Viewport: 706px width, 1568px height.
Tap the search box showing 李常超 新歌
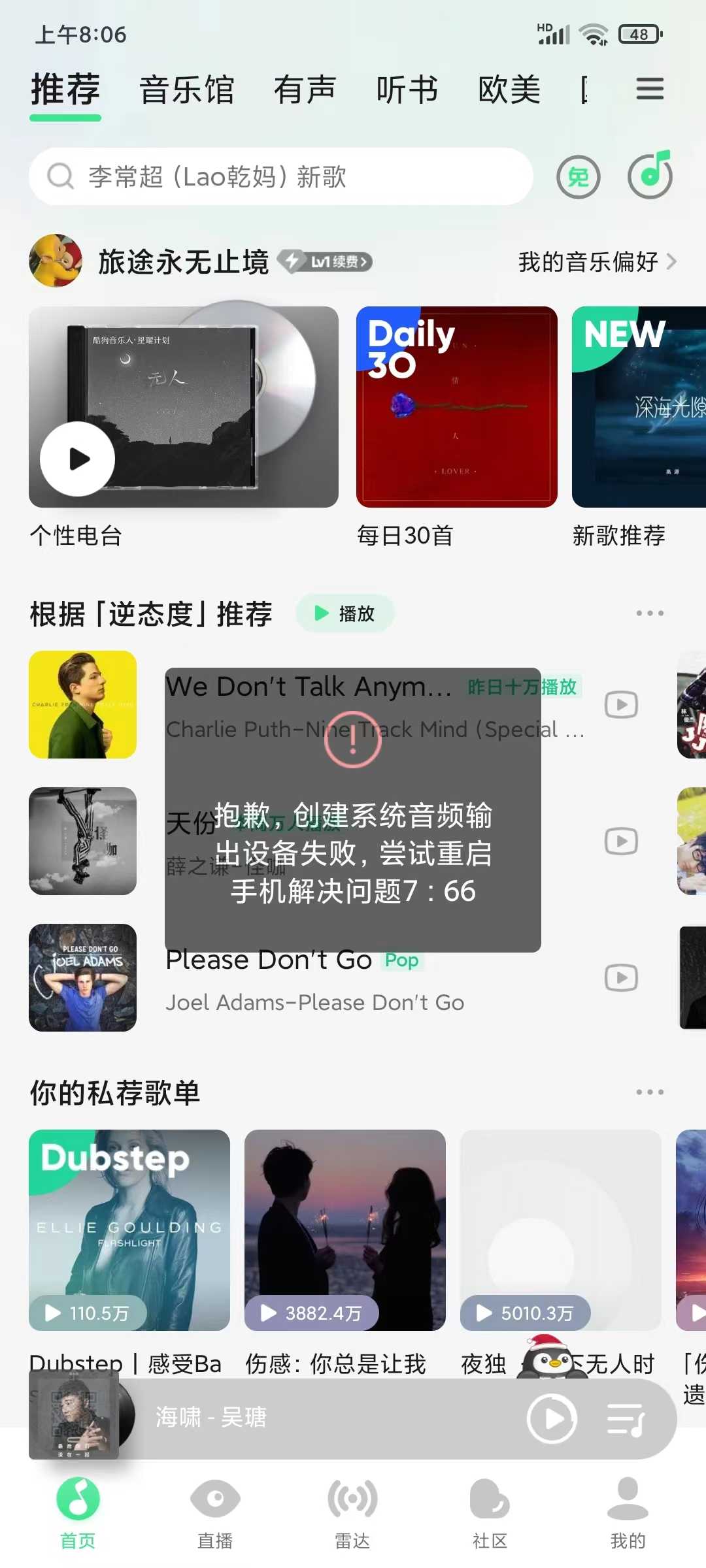pos(281,176)
